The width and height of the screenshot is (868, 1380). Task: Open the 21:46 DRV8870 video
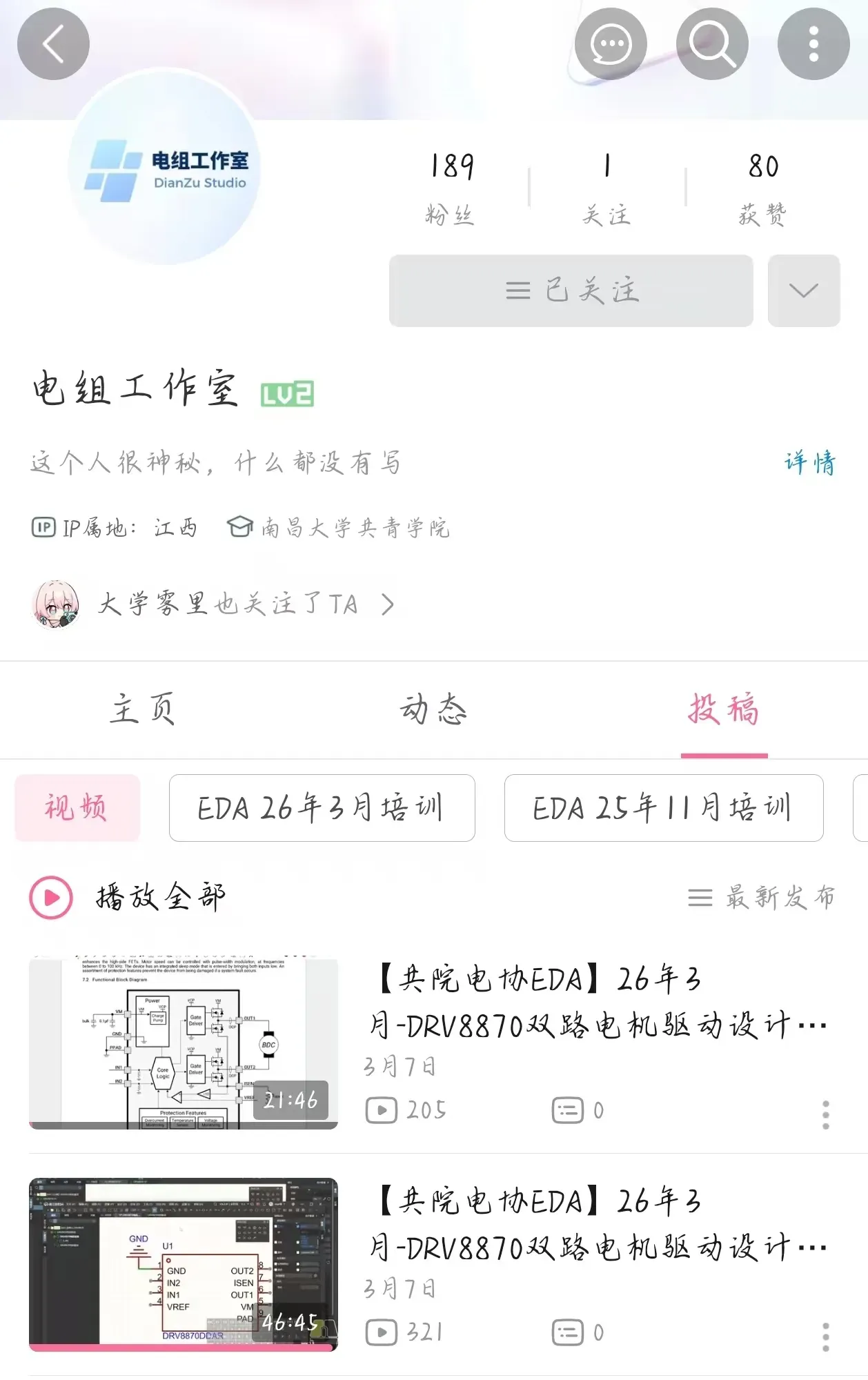tap(184, 1043)
